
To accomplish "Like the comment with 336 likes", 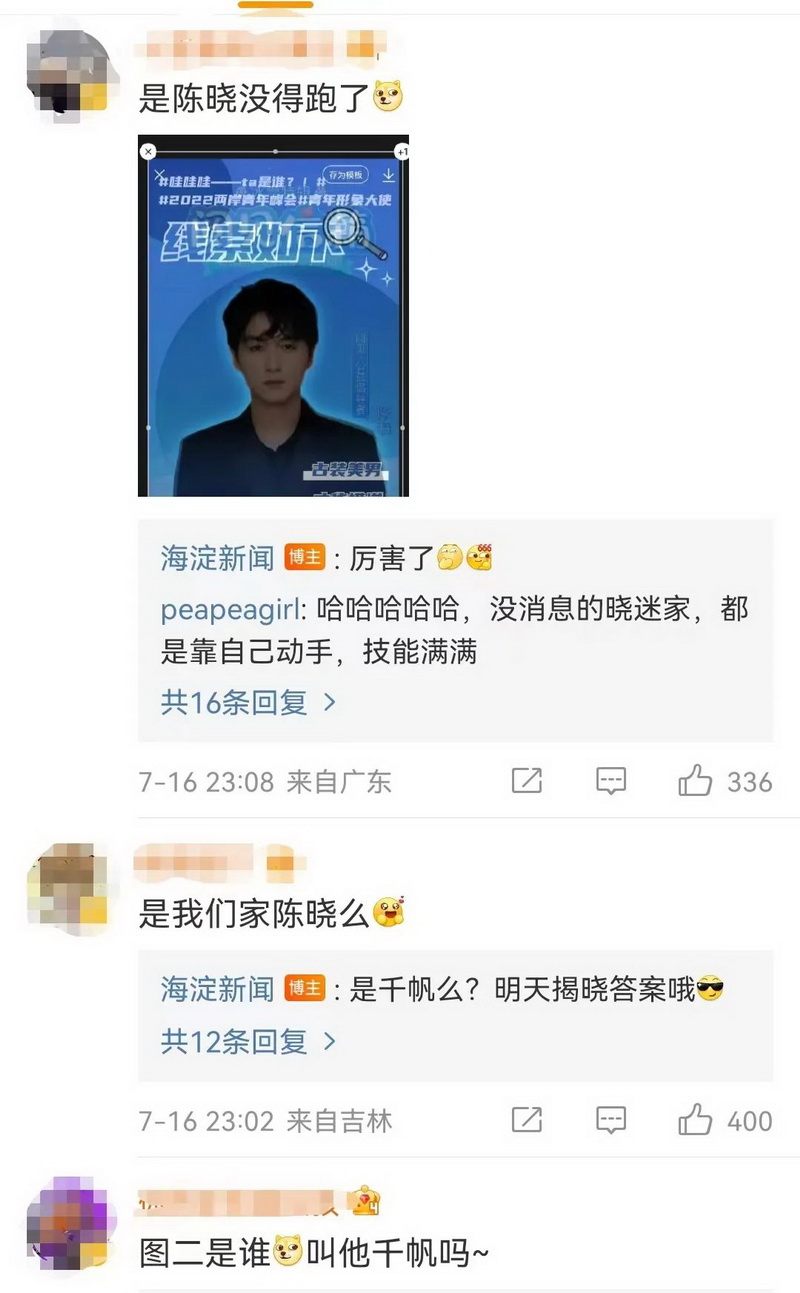I will pyautogui.click(x=695, y=782).
